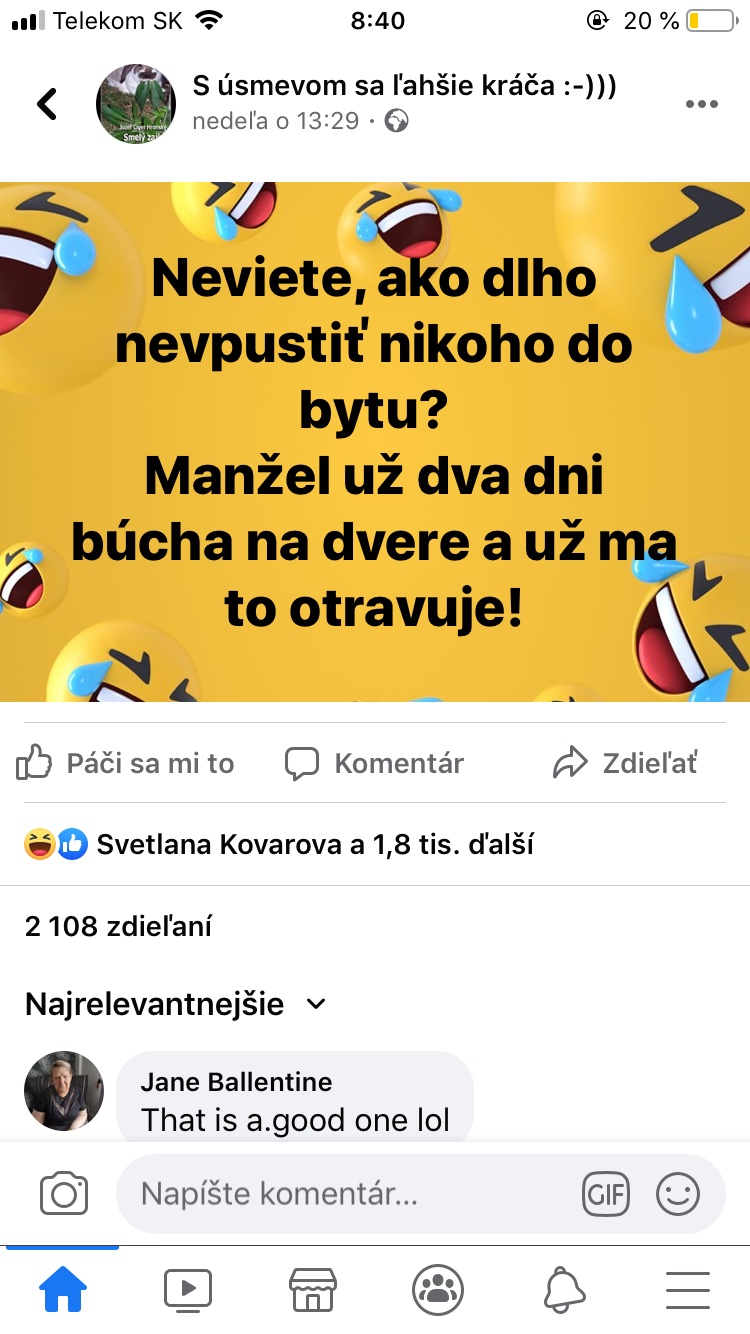Like the post with Páči sa mi to

click(125, 764)
